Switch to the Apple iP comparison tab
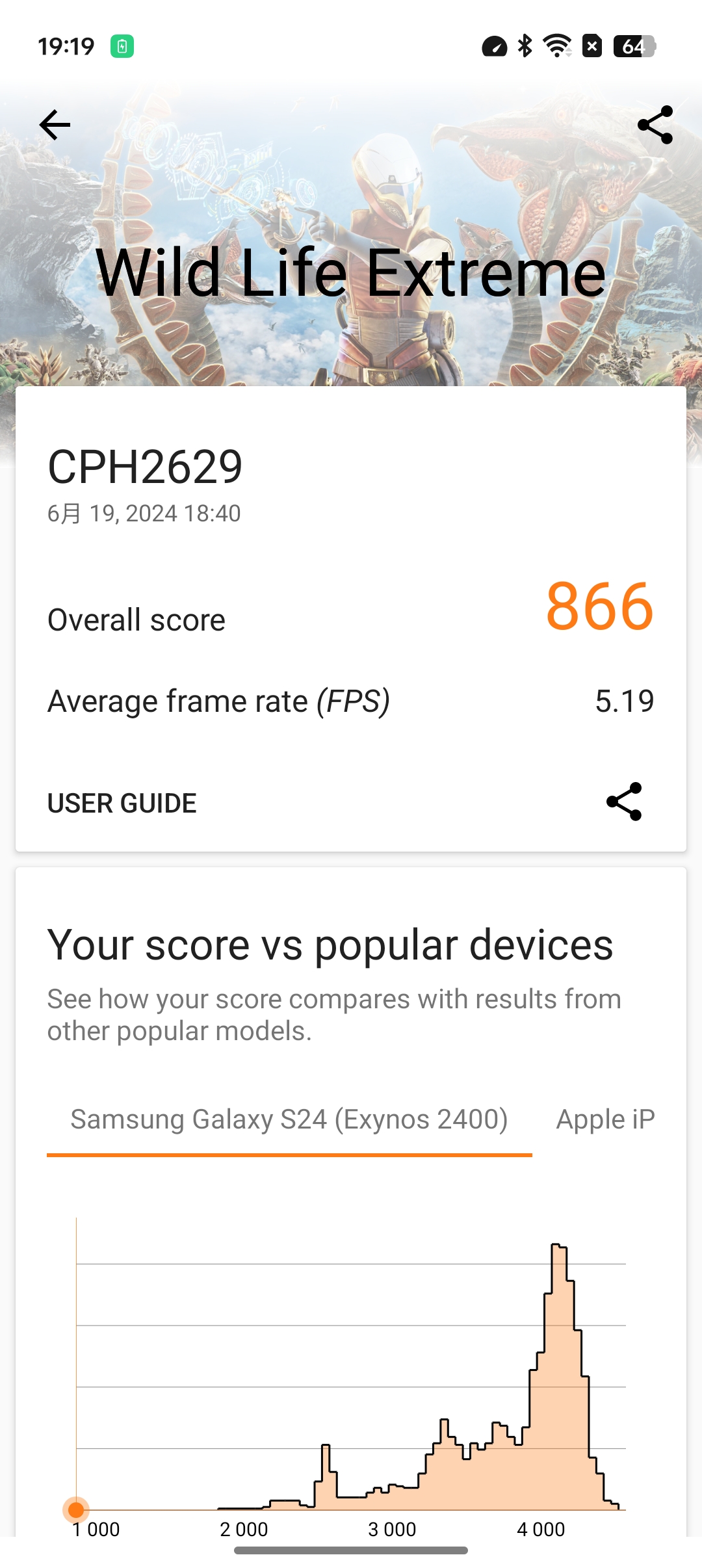Viewport: 702px width, 1568px height. pyautogui.click(x=605, y=1119)
